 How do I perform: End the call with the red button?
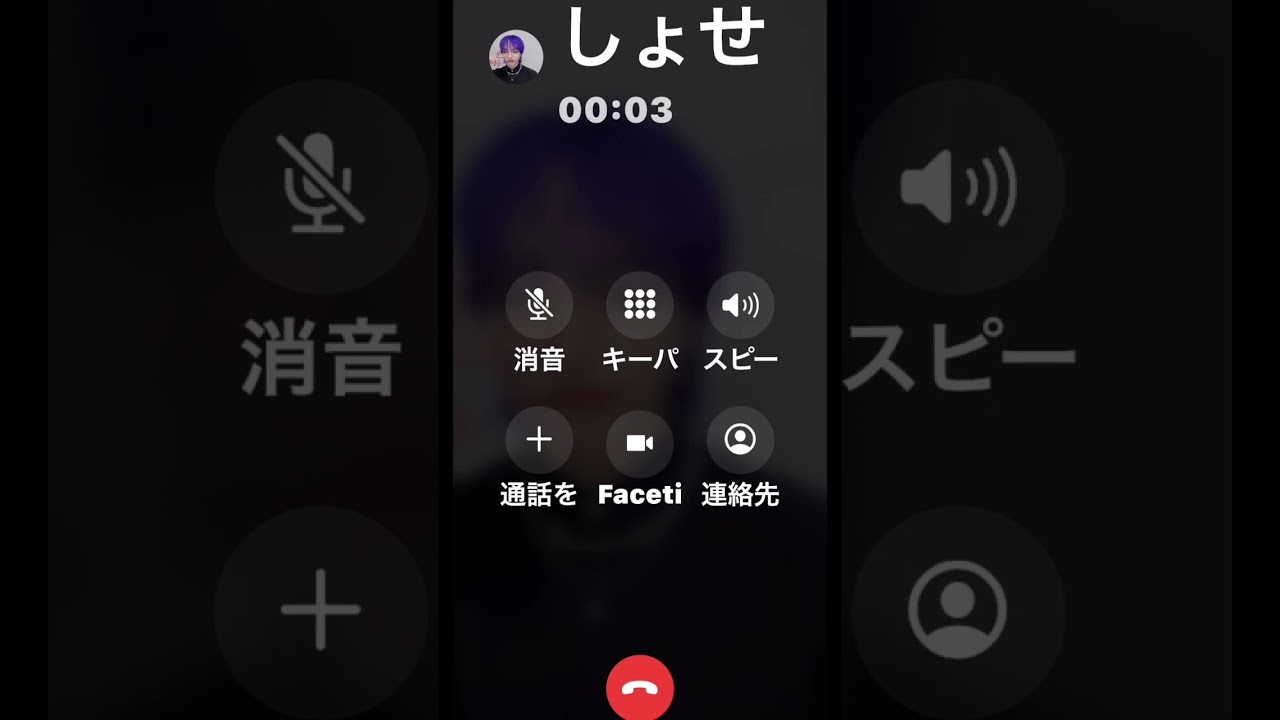[x=640, y=688]
